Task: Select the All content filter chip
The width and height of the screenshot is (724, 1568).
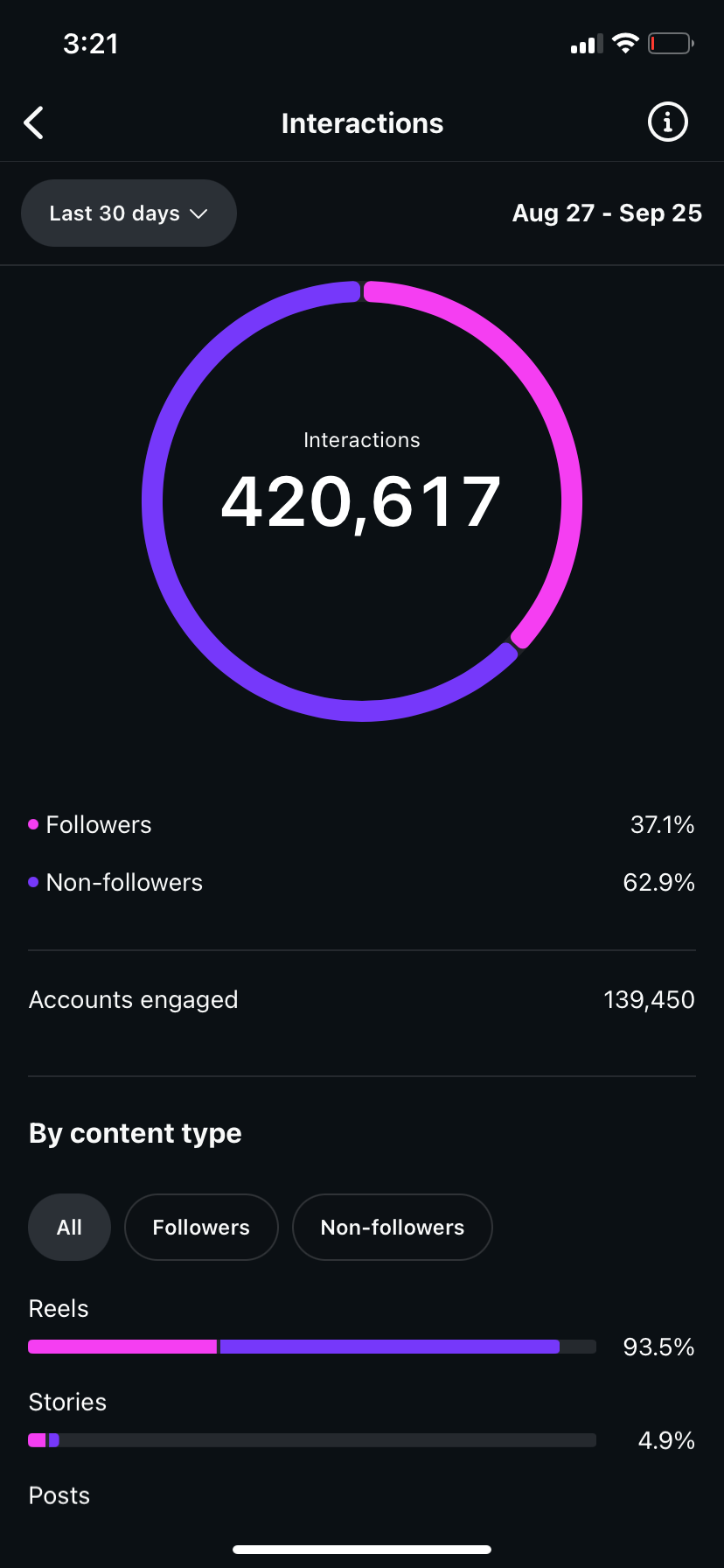Action: click(x=69, y=1227)
